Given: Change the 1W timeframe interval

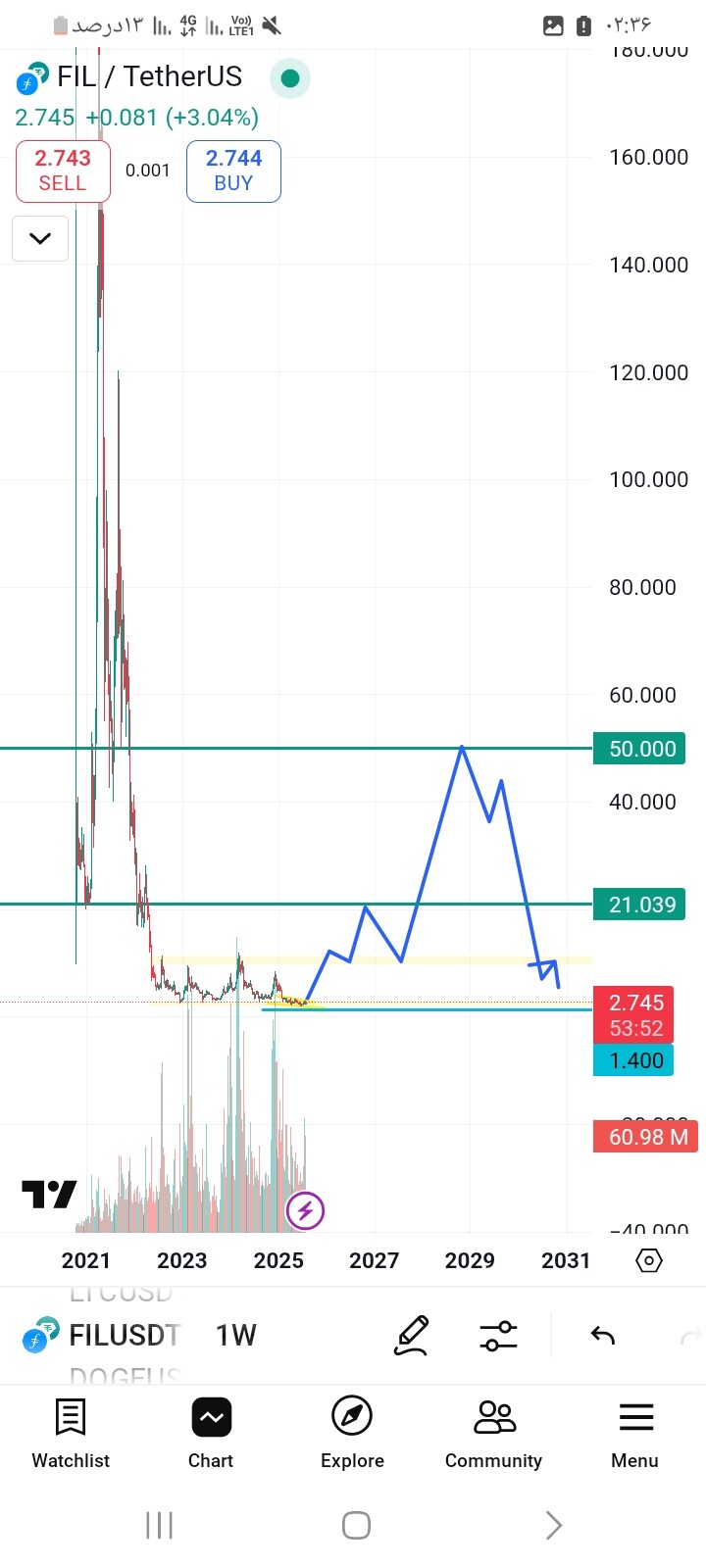Looking at the screenshot, I should pyautogui.click(x=235, y=1336).
